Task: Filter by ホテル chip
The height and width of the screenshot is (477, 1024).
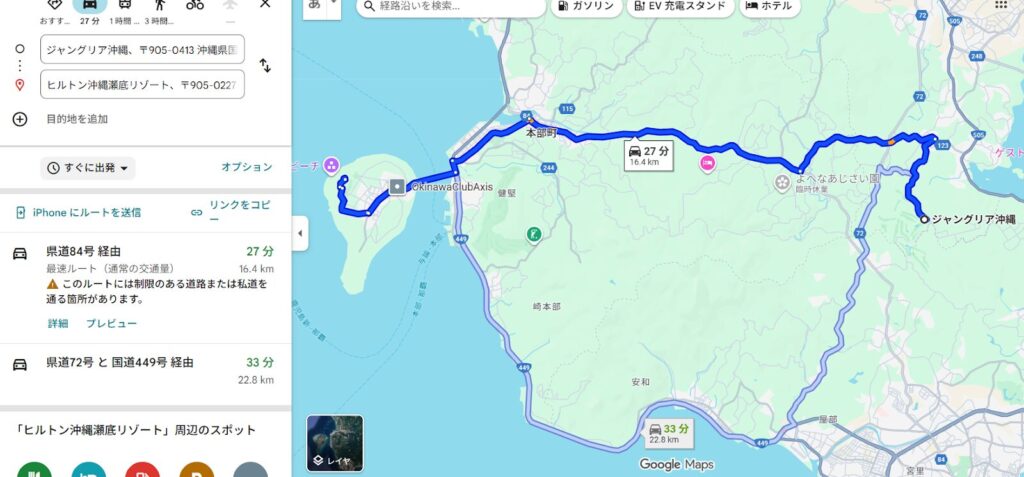Action: click(x=768, y=6)
